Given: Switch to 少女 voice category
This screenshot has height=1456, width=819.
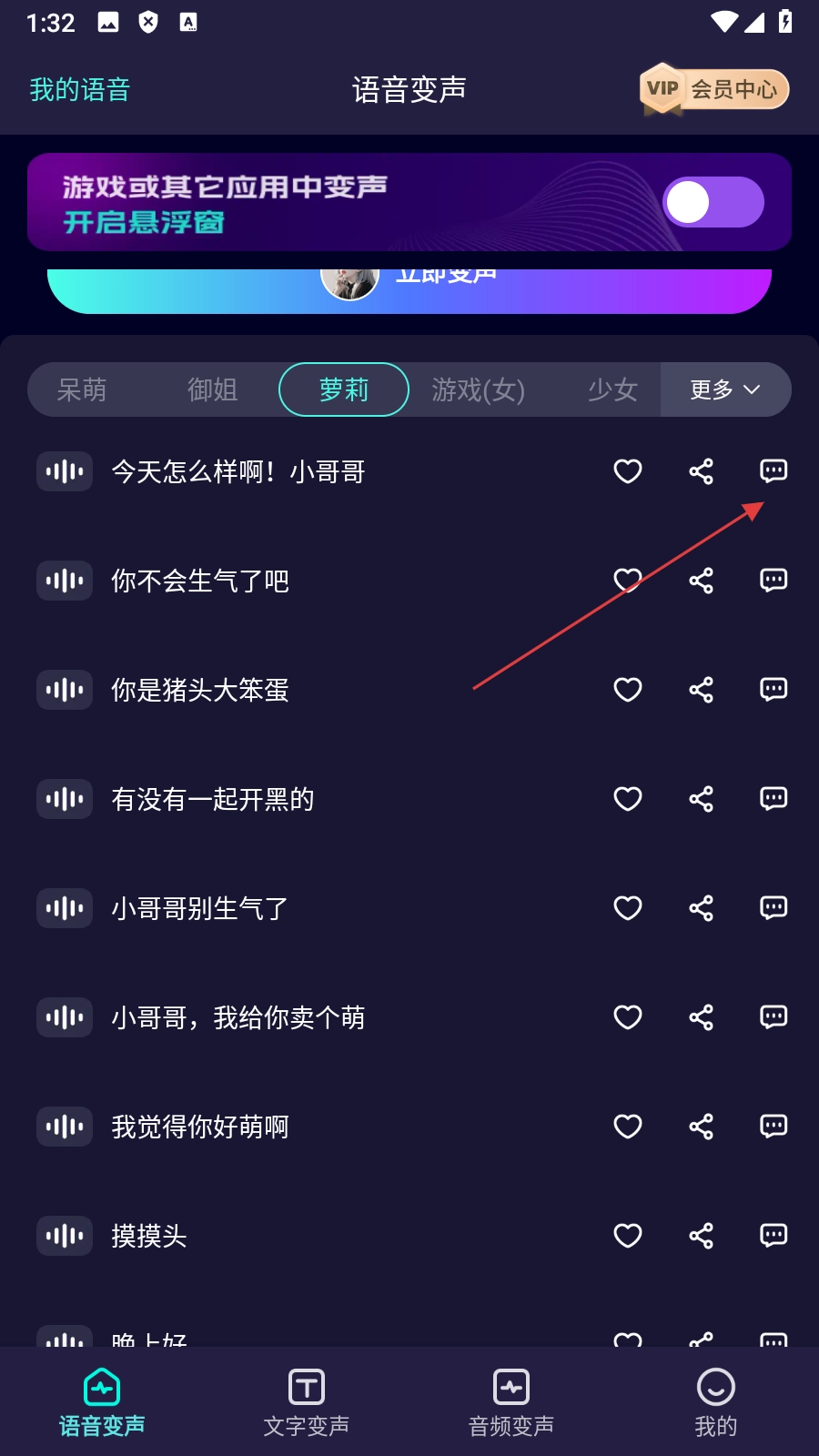Looking at the screenshot, I should click(x=612, y=389).
